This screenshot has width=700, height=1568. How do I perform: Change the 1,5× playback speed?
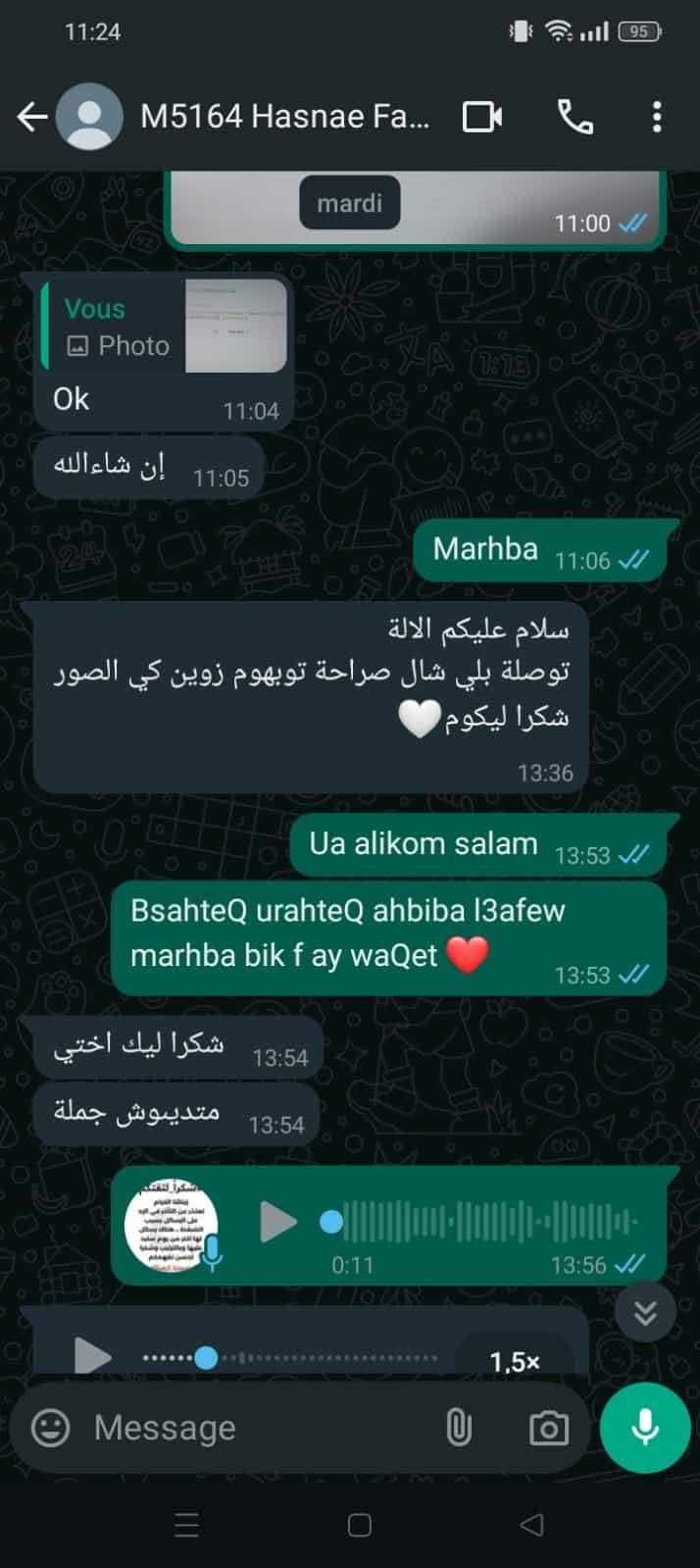click(515, 1360)
